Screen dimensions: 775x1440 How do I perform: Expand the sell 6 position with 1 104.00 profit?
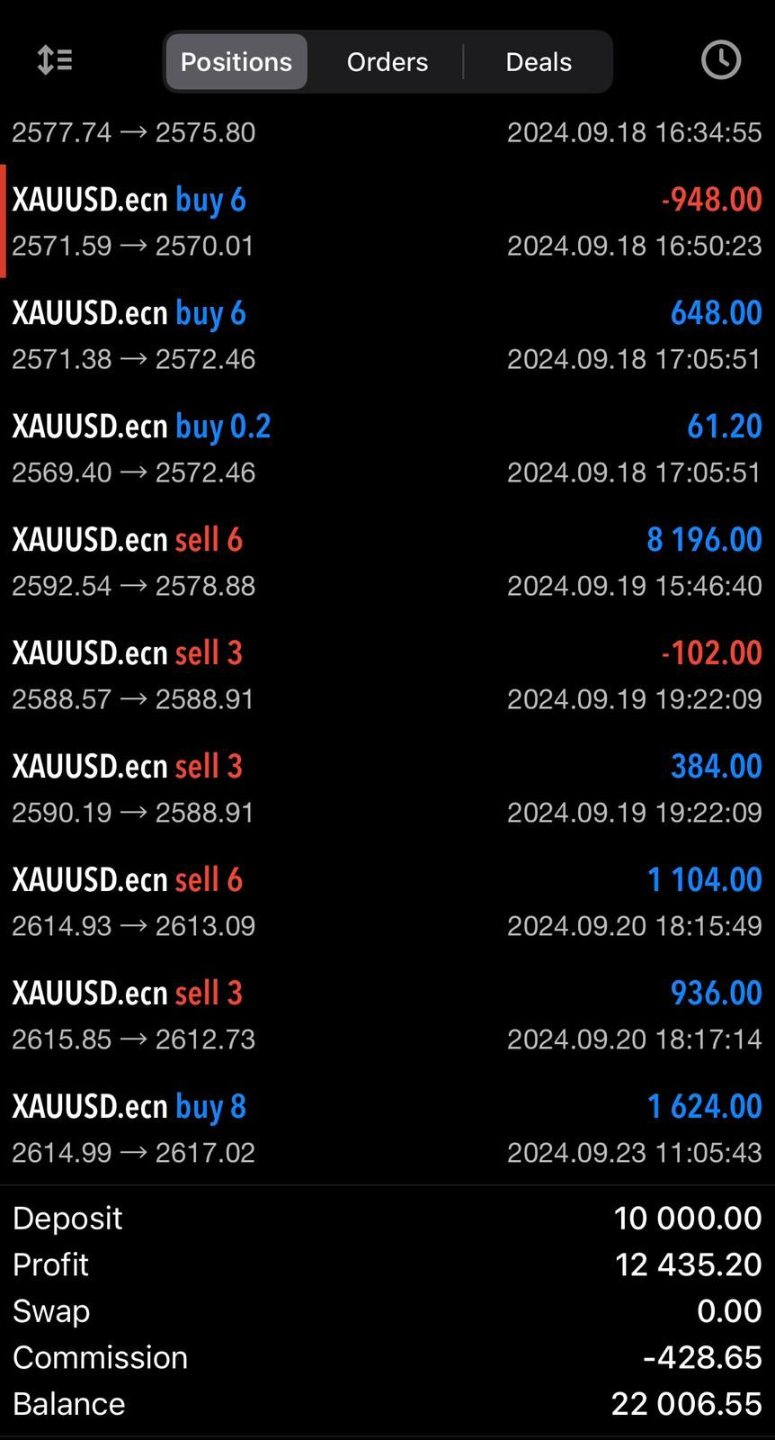pyautogui.click(x=387, y=900)
